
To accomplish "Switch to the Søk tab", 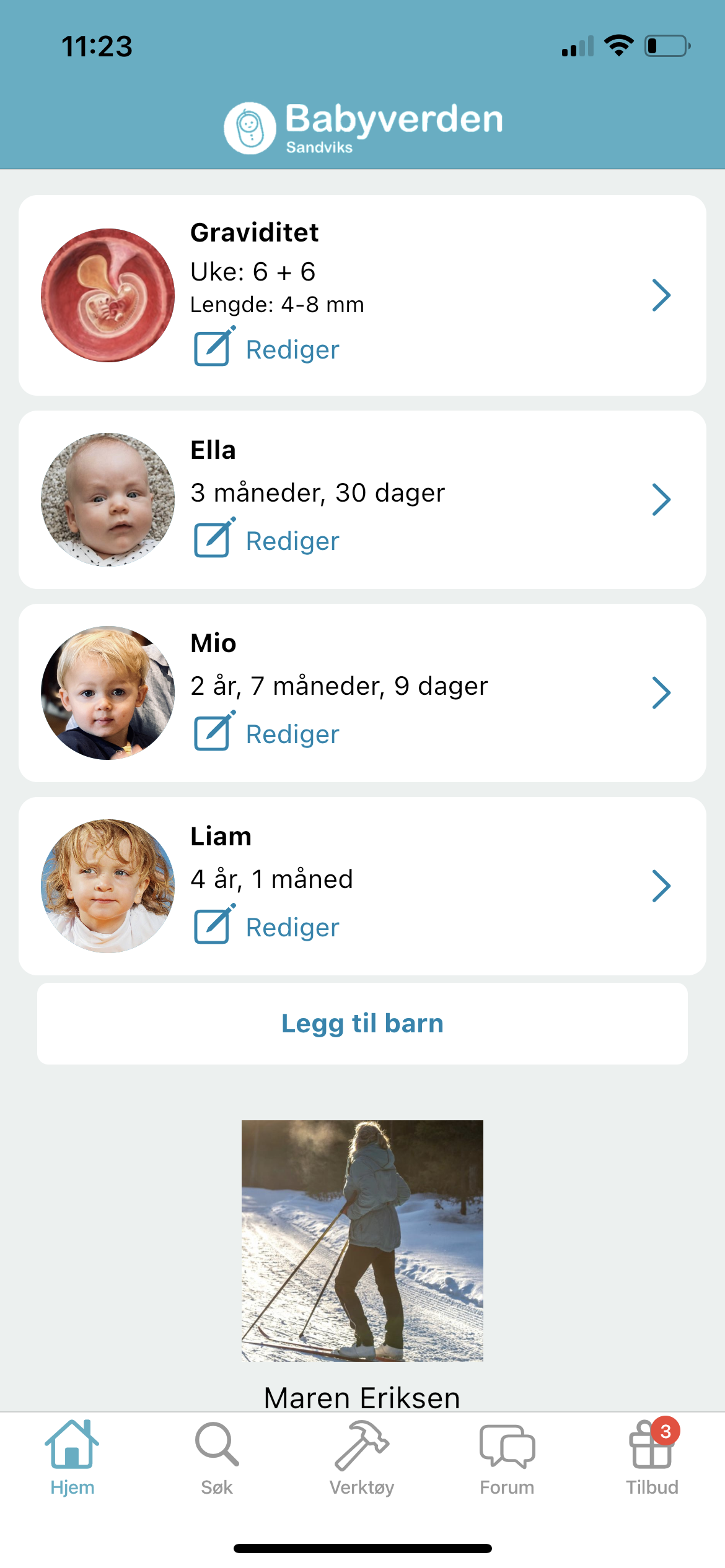I will [x=217, y=1458].
